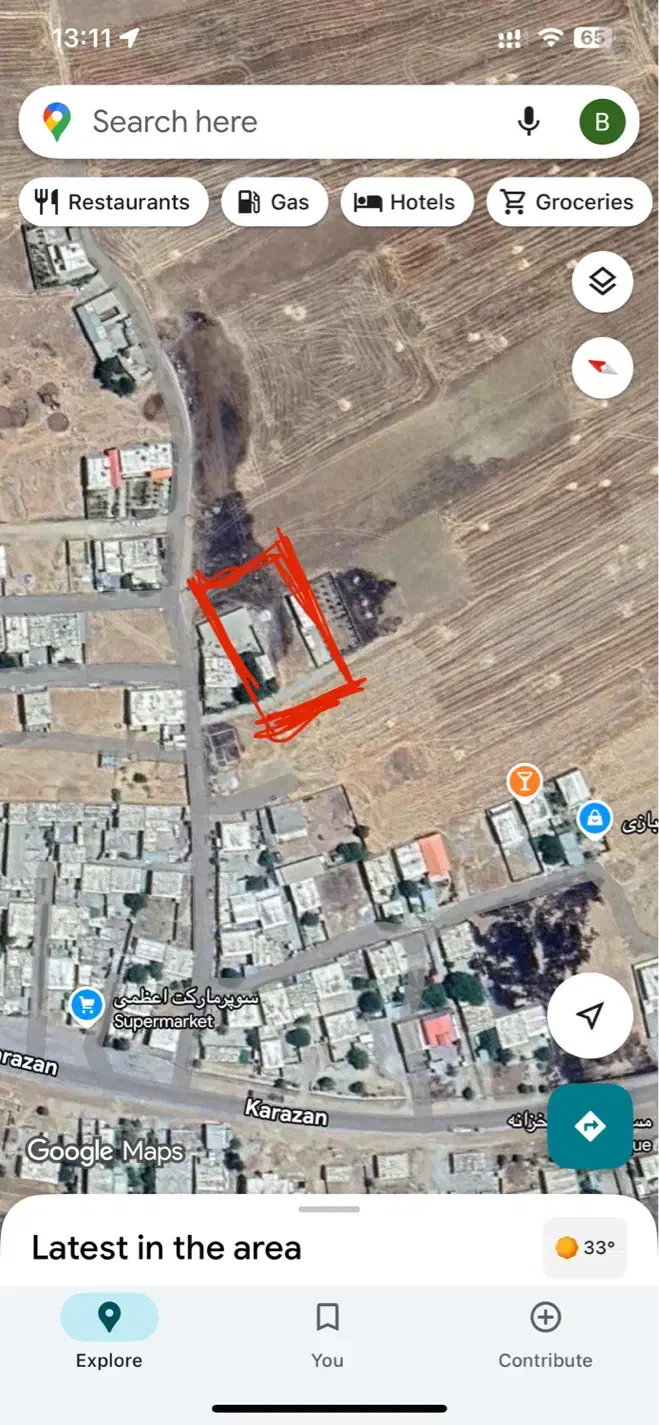Start voice search with the microphone
659x1425 pixels.
tap(528, 122)
